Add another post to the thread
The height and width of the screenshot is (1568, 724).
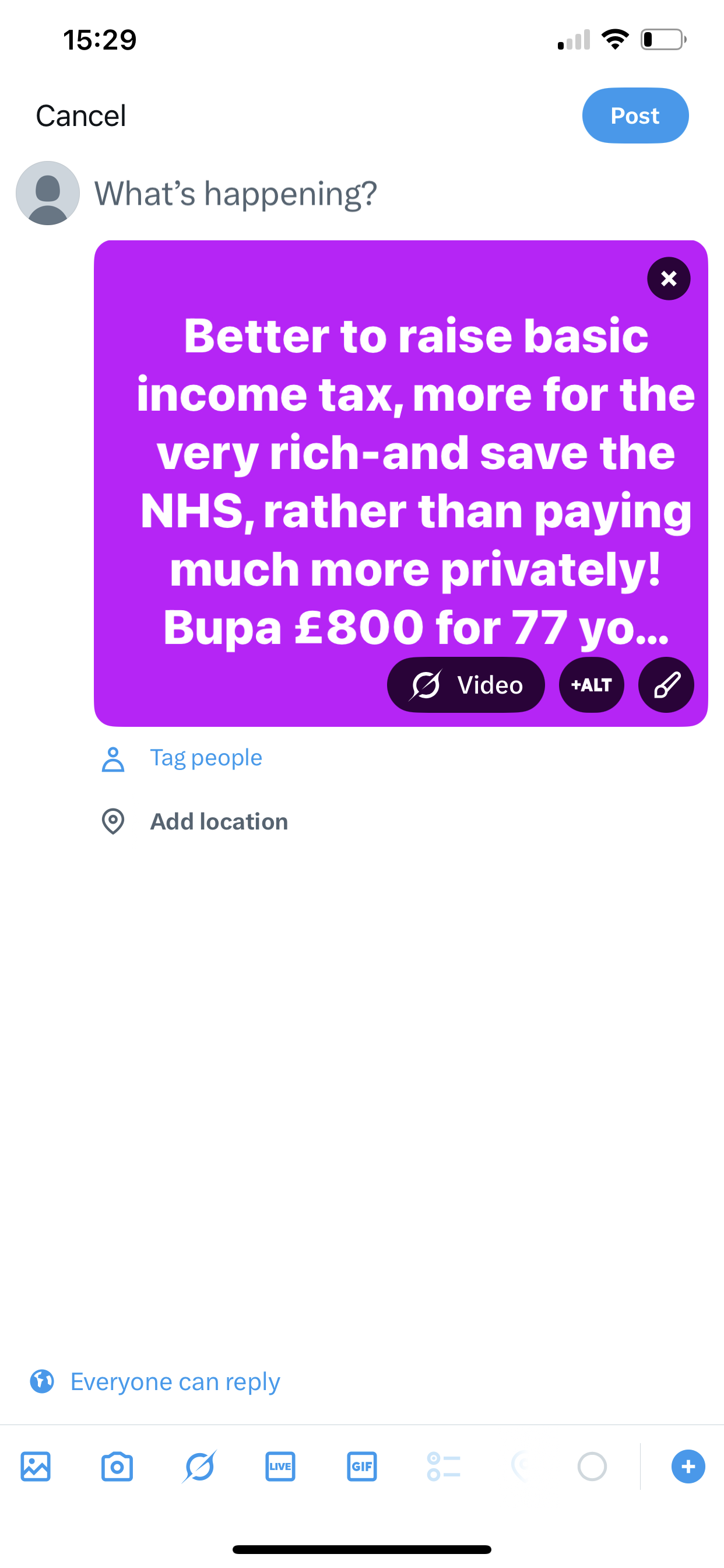pos(687,1466)
